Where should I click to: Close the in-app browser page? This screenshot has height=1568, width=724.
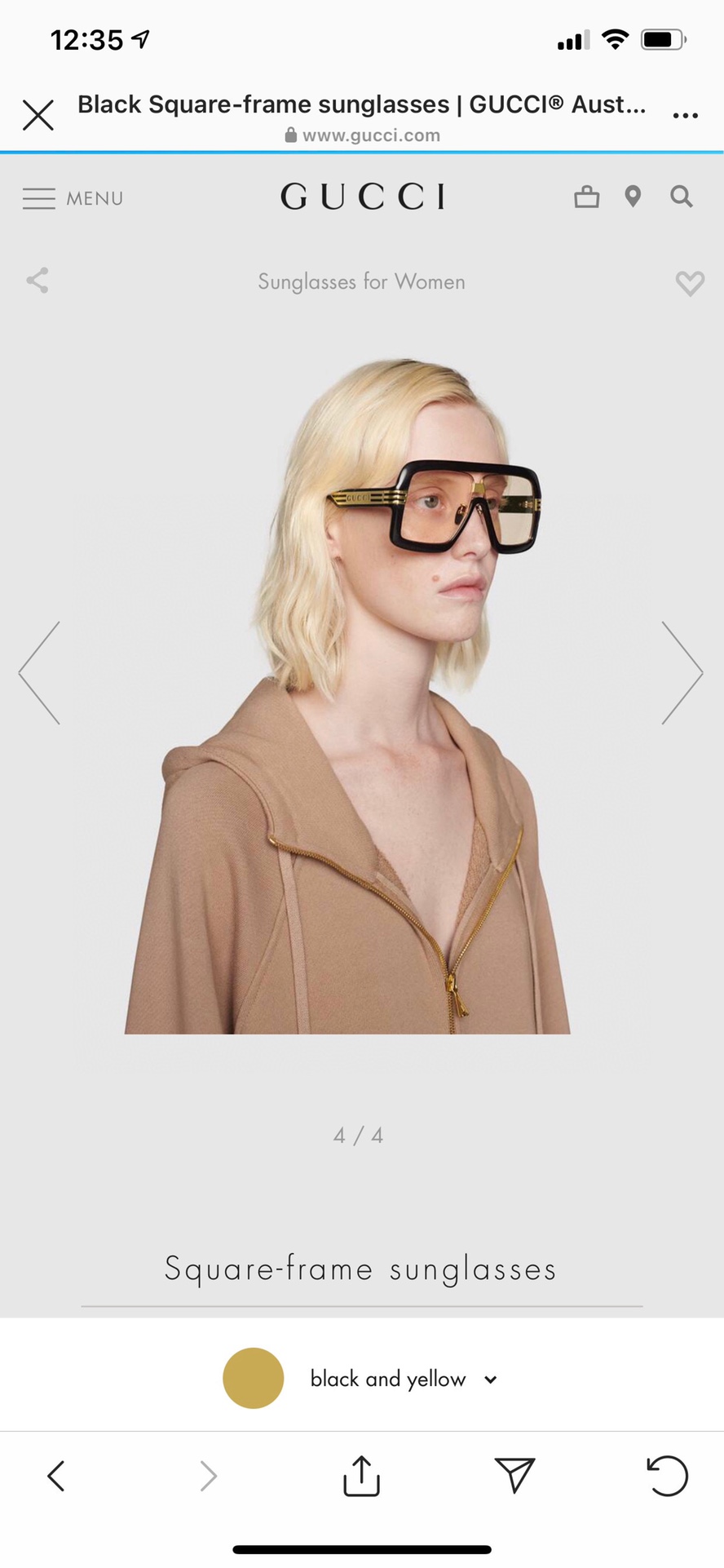(x=38, y=115)
